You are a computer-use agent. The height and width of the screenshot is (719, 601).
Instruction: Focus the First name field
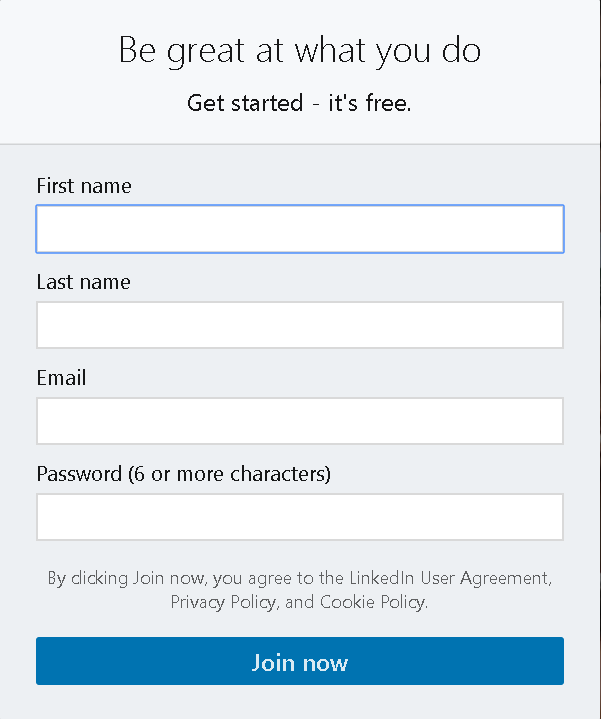tap(300, 229)
